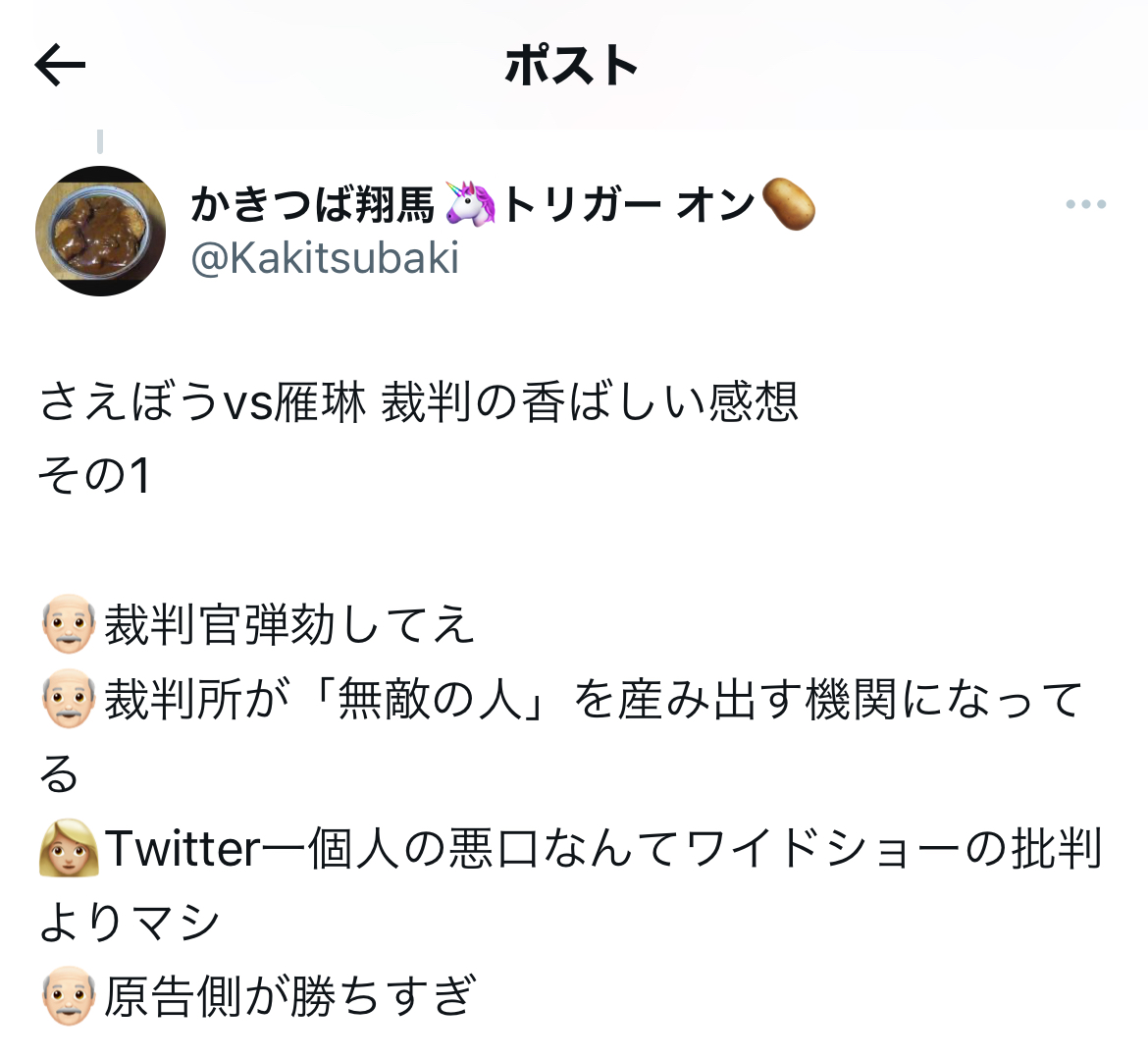Open the post's three-dot overflow menu
This screenshot has height=1059, width=1148.
click(1085, 204)
